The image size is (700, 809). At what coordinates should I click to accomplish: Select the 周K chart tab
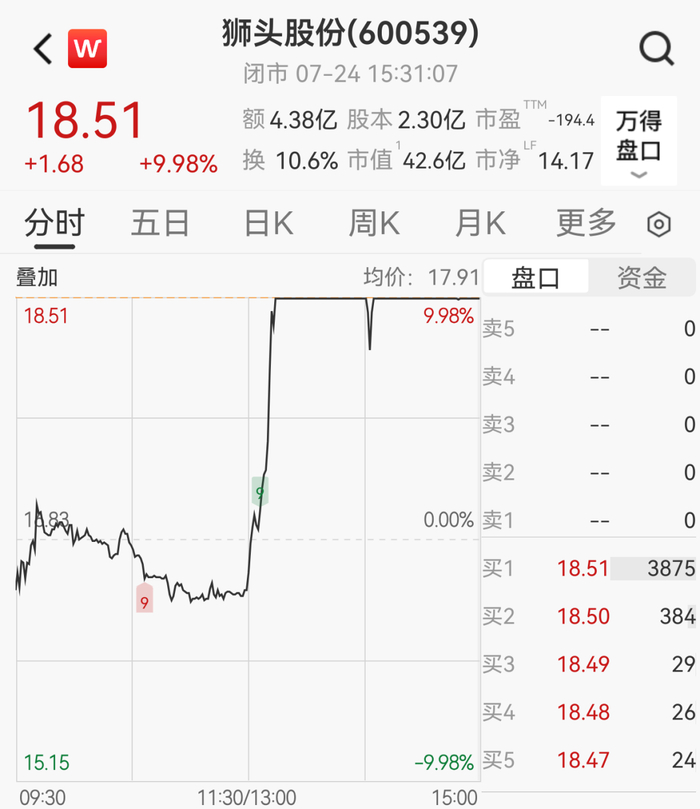pyautogui.click(x=375, y=223)
